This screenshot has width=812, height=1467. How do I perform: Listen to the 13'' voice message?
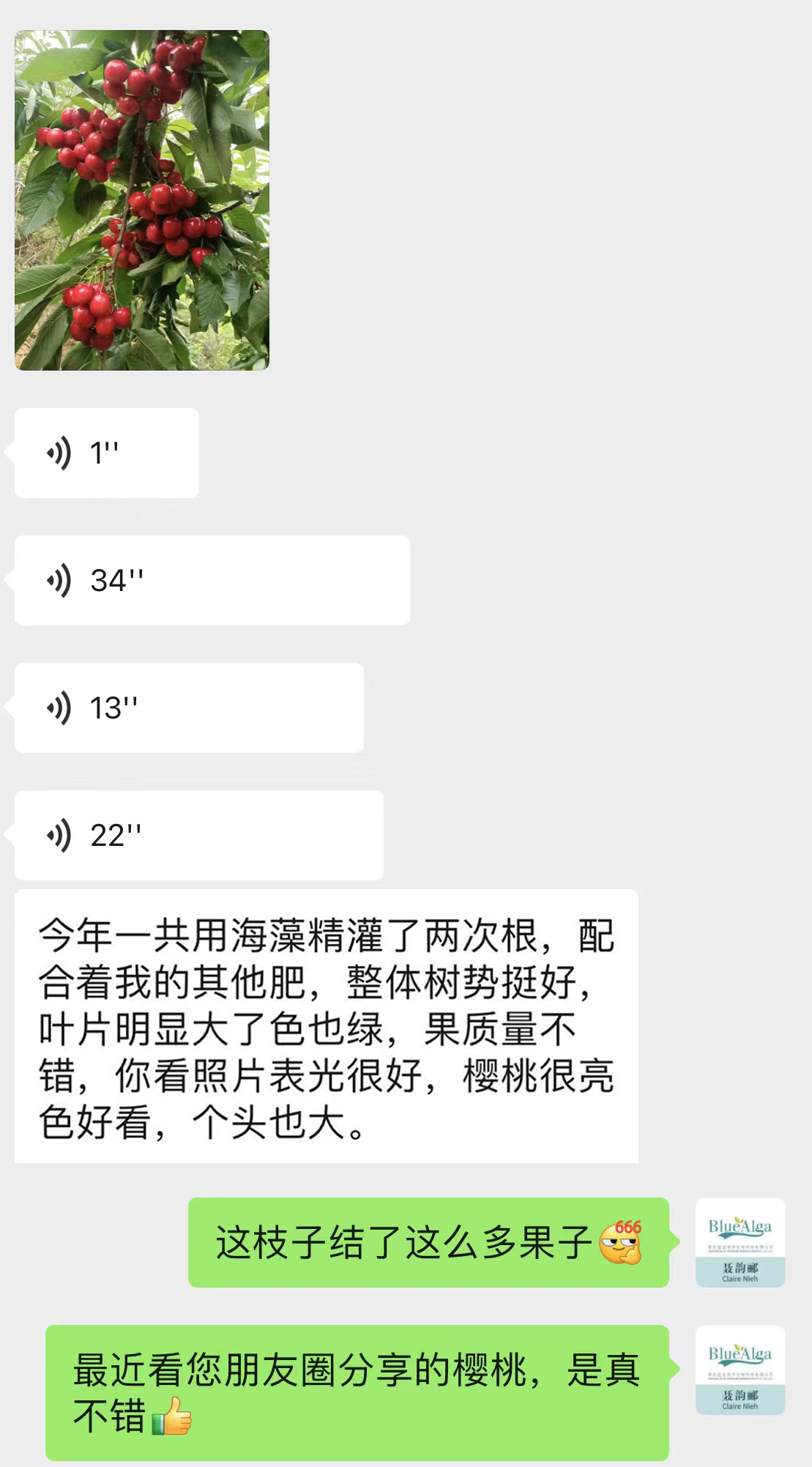pyautogui.click(x=189, y=708)
